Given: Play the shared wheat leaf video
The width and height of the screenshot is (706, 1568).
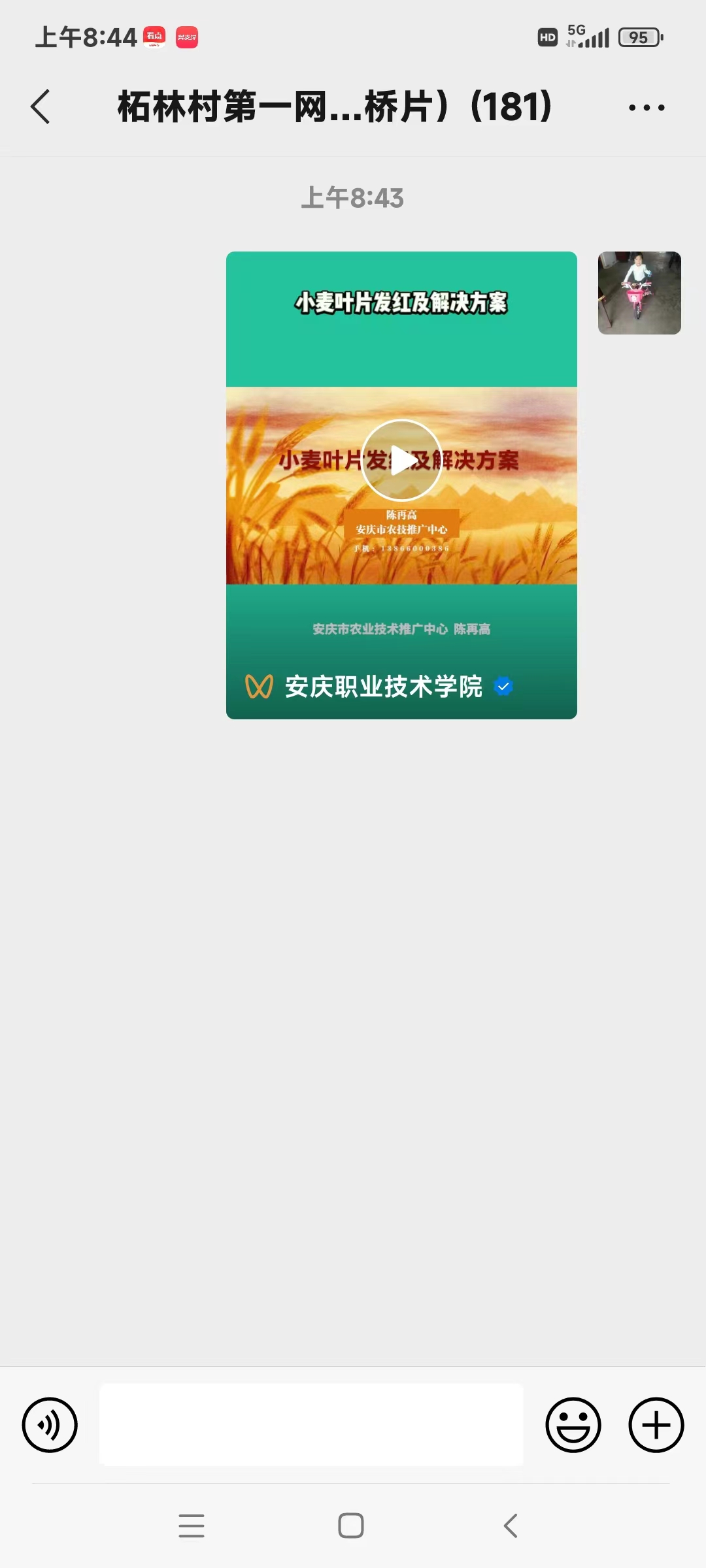Looking at the screenshot, I should coord(401,460).
